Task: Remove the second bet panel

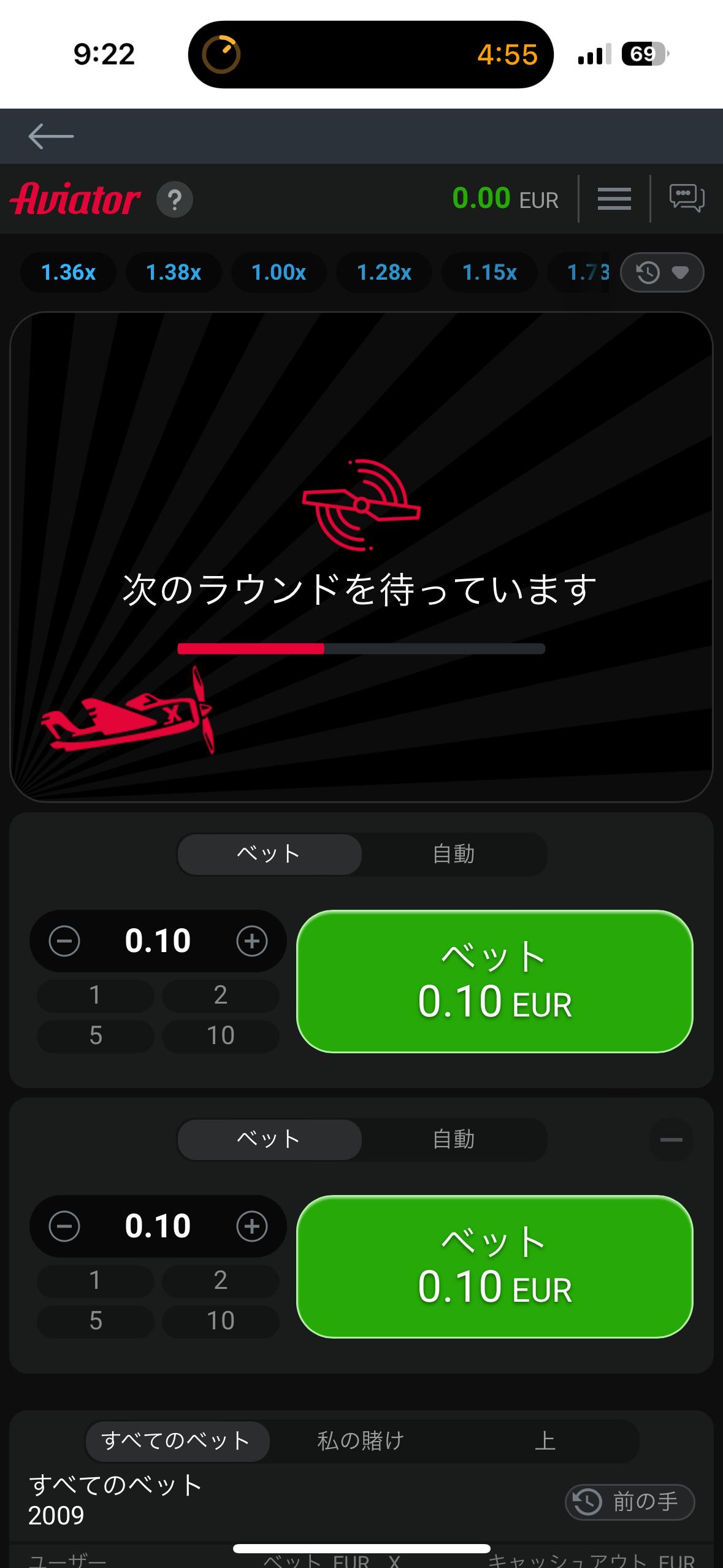Action: [x=671, y=1140]
